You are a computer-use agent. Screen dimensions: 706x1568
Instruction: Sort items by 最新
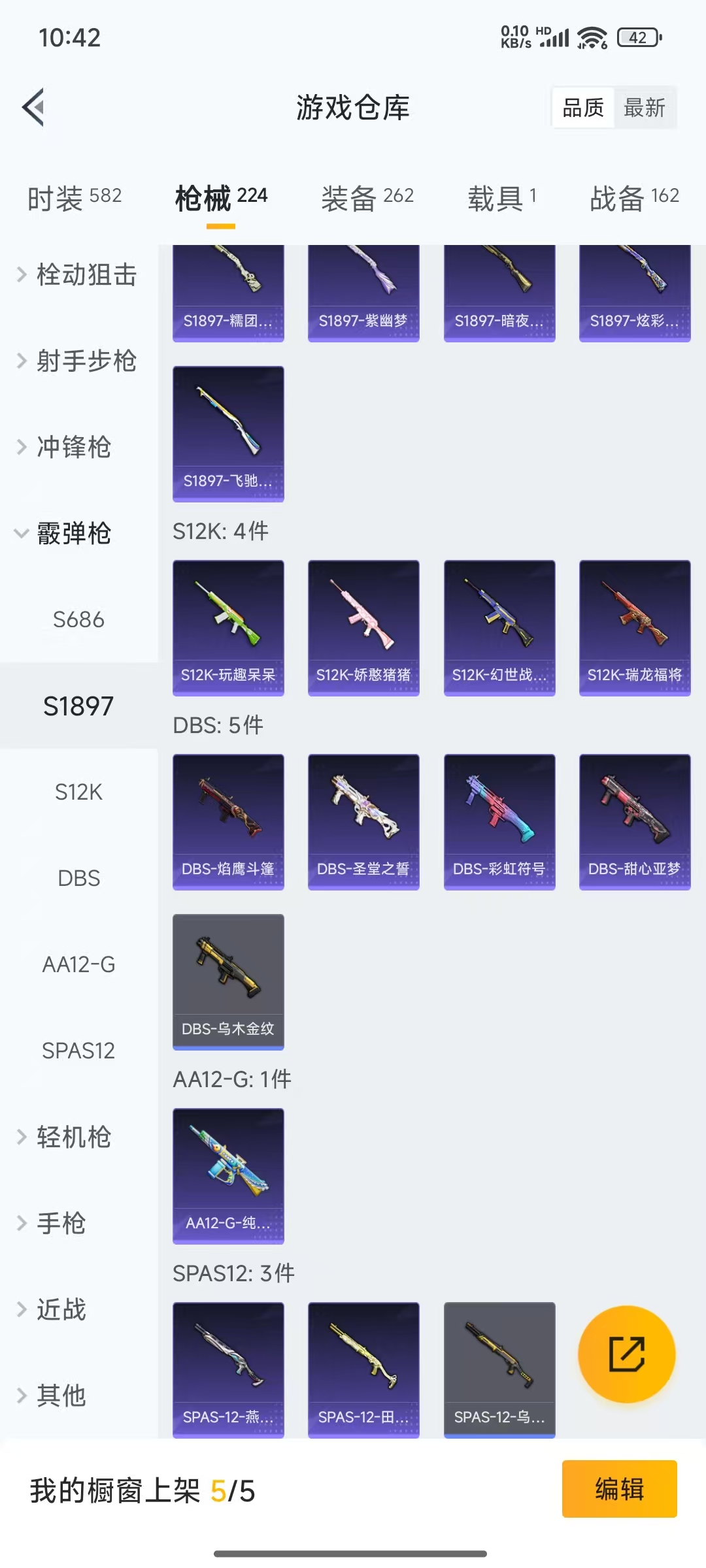point(644,108)
